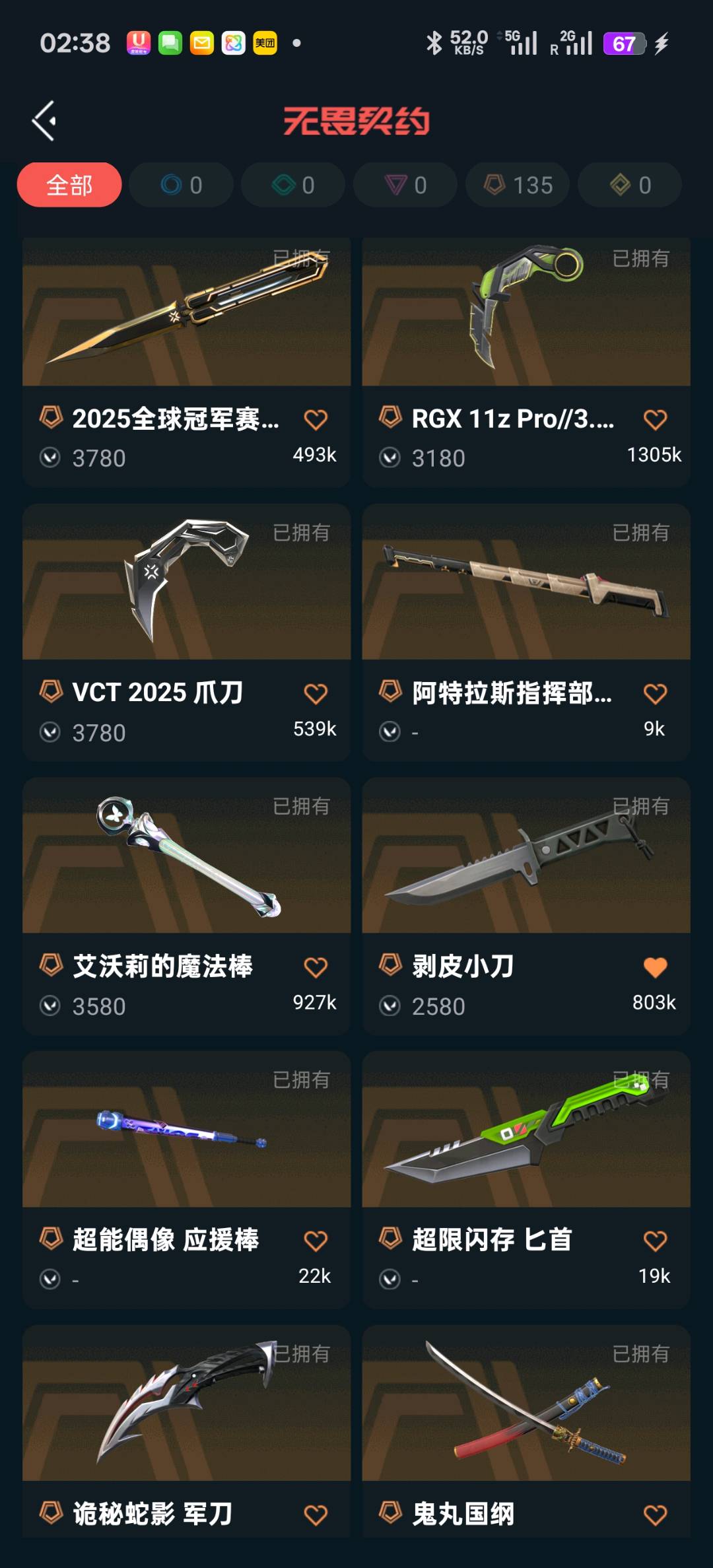The height and width of the screenshot is (1568, 713).
Task: Open the 艾沃莉的魔法棒 card
Action: (186, 858)
